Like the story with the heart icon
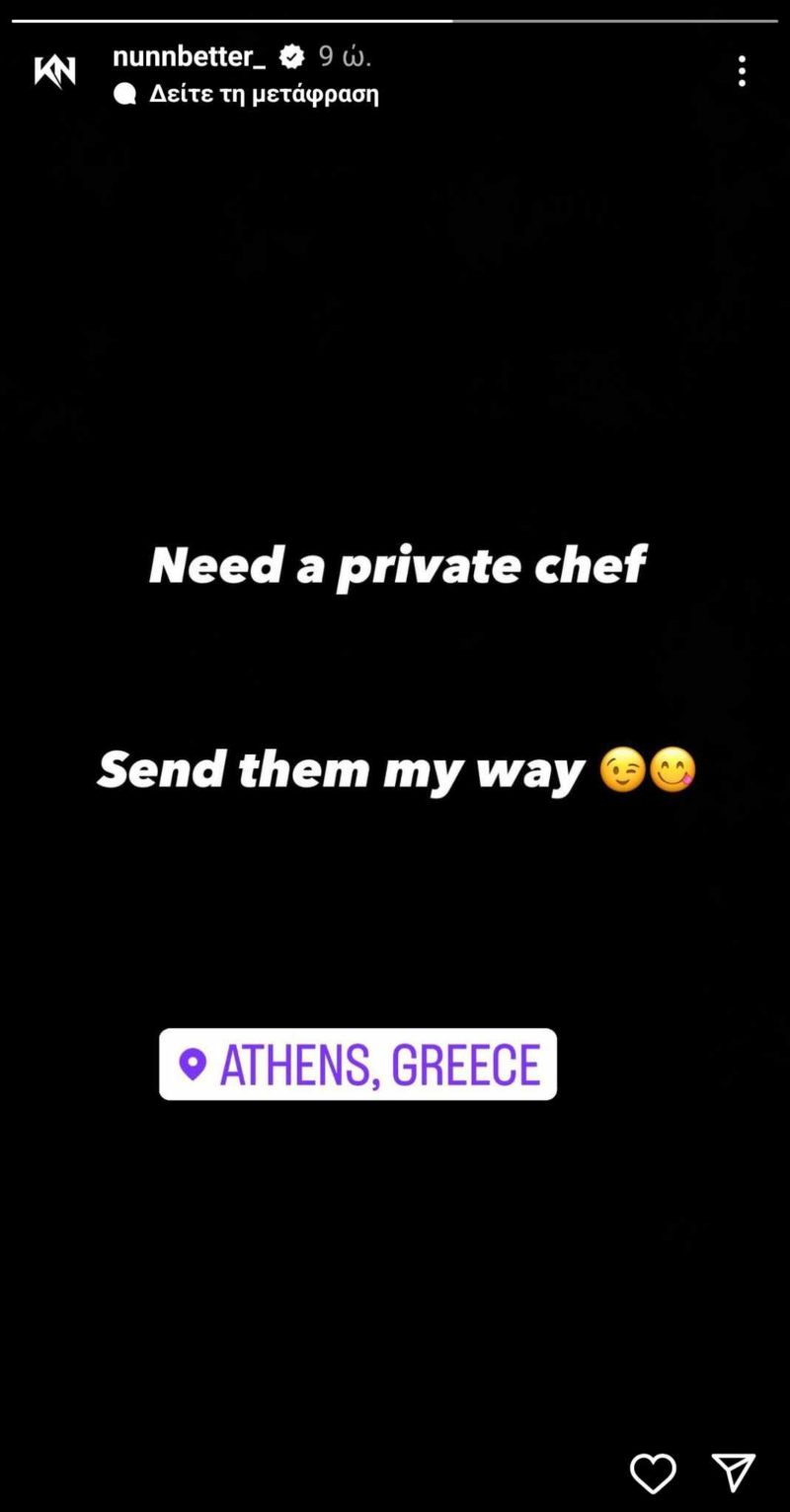790x1512 pixels. (x=654, y=1473)
